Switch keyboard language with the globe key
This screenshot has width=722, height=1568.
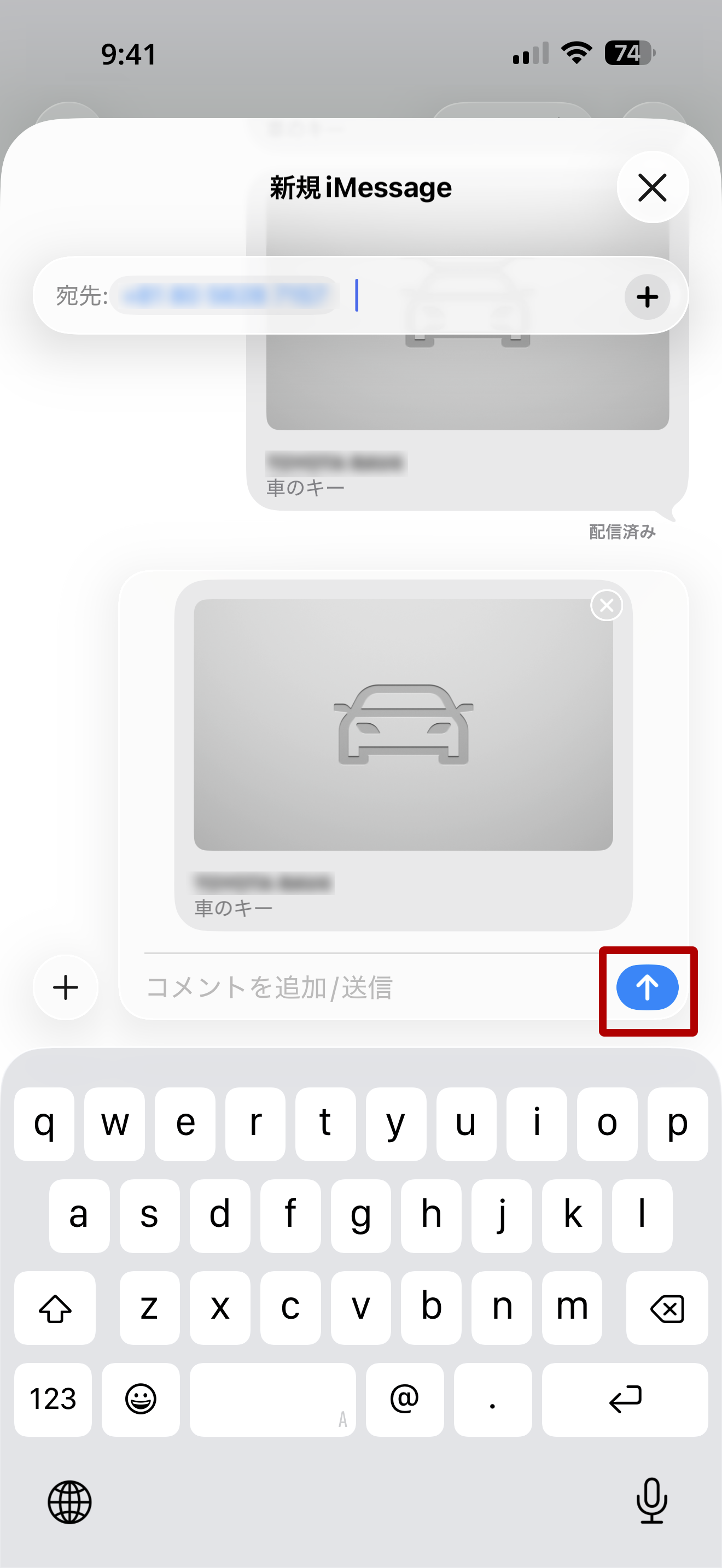coord(69,1502)
